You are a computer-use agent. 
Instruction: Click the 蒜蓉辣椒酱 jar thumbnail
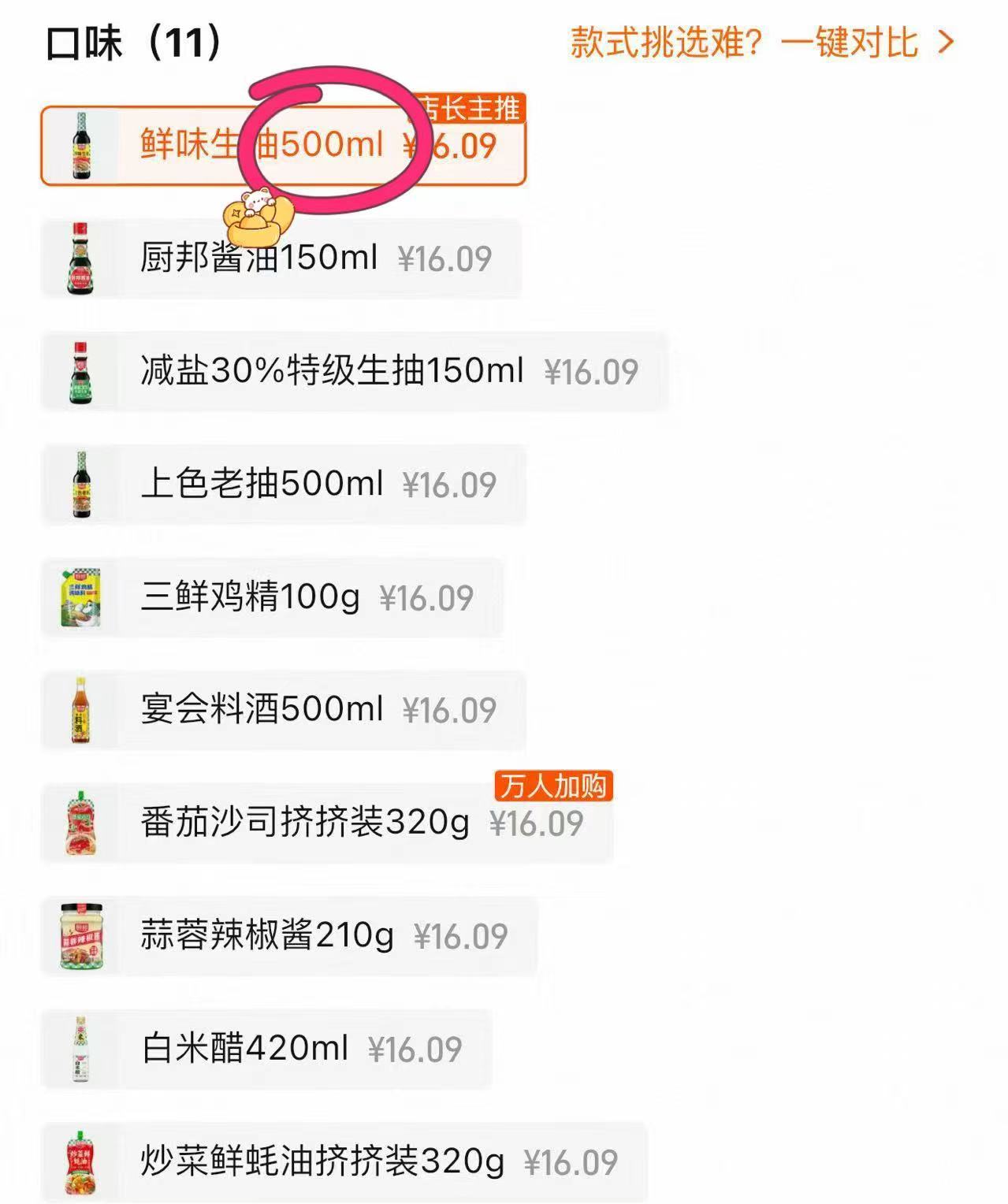[x=81, y=937]
